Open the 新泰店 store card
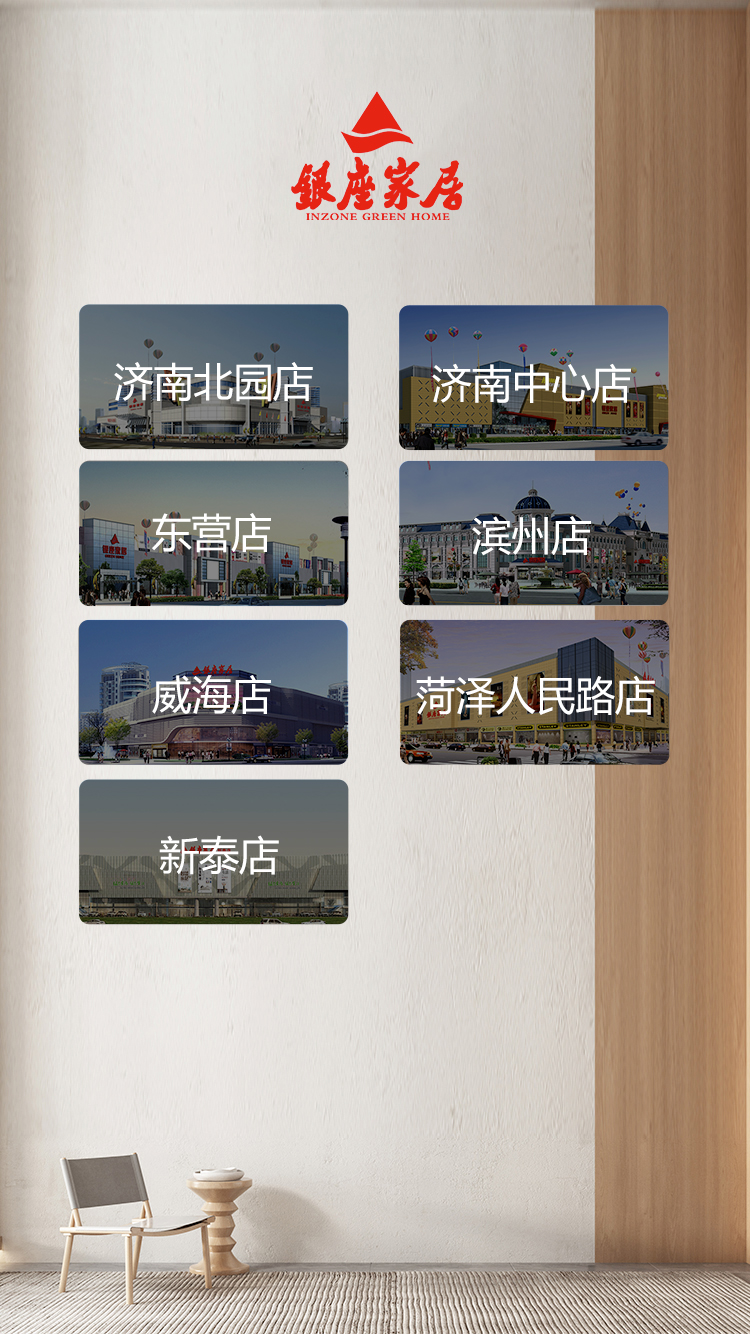The height and width of the screenshot is (1334, 750). coord(213,852)
